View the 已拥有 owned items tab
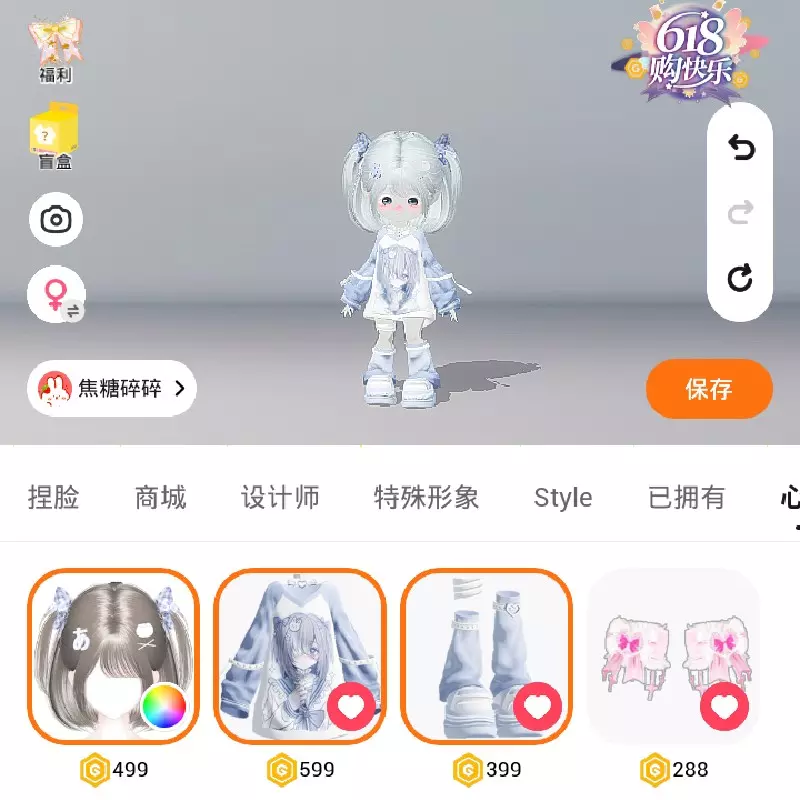This screenshot has height=800, width=800. click(x=686, y=497)
